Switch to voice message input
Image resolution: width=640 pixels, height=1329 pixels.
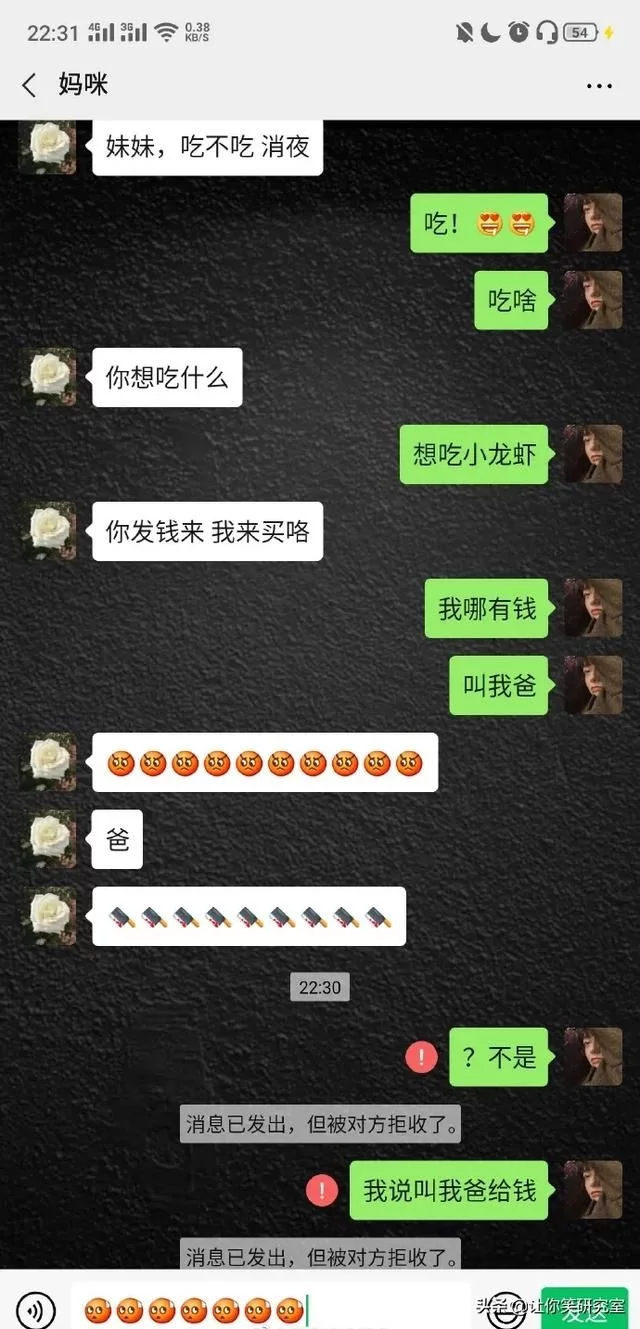35,1308
